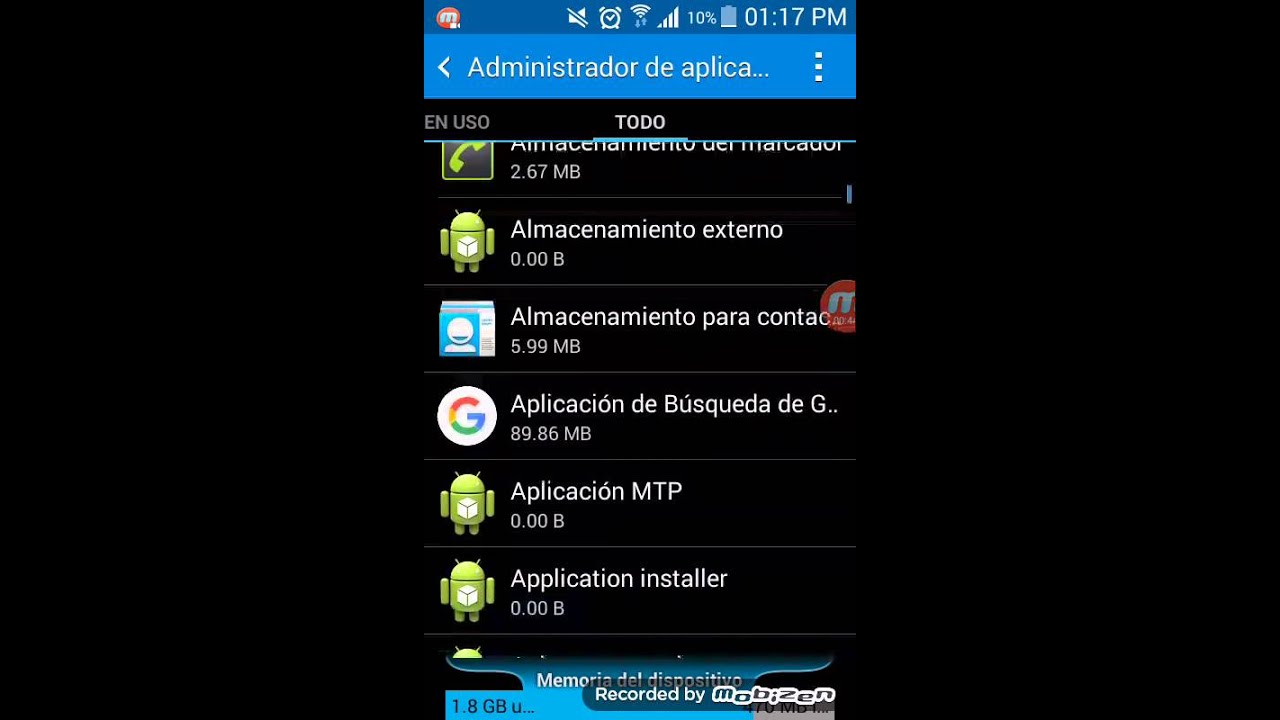
Task: Open Aplicación MTP details
Action: (x=640, y=504)
